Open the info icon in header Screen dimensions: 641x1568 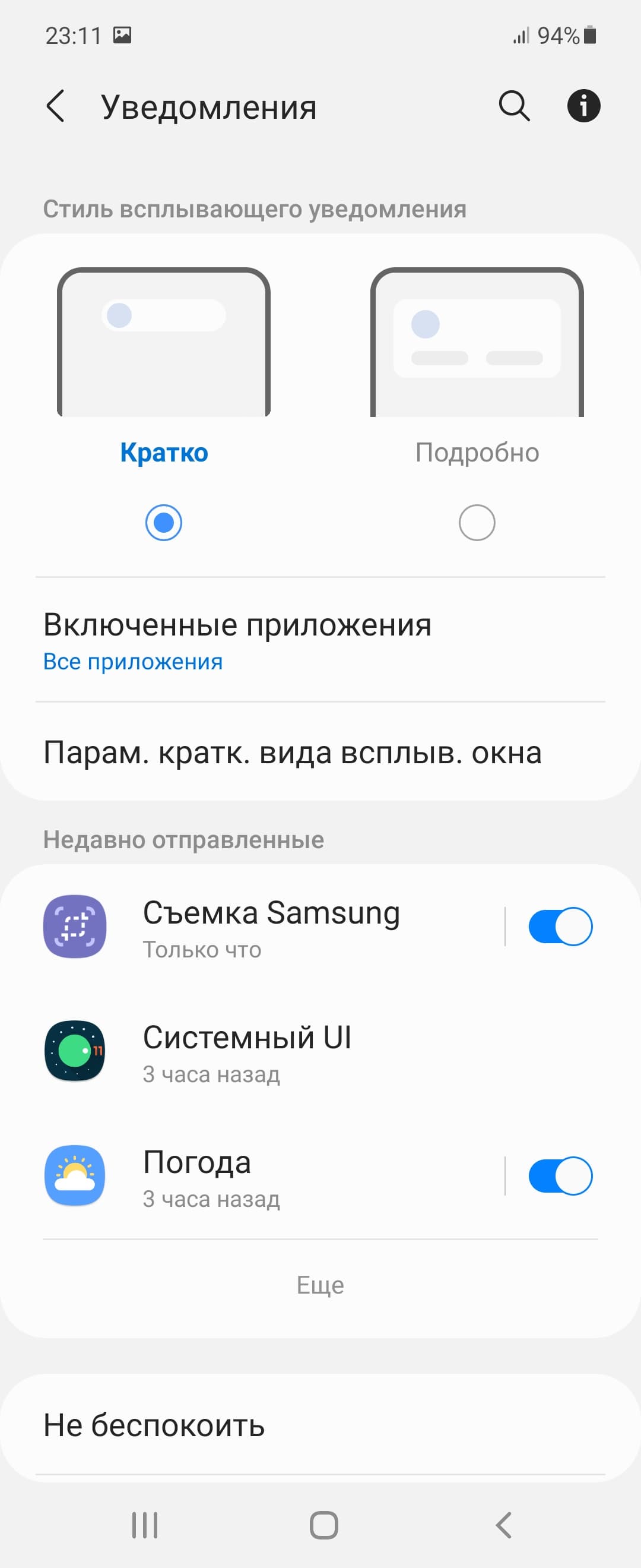pos(583,106)
